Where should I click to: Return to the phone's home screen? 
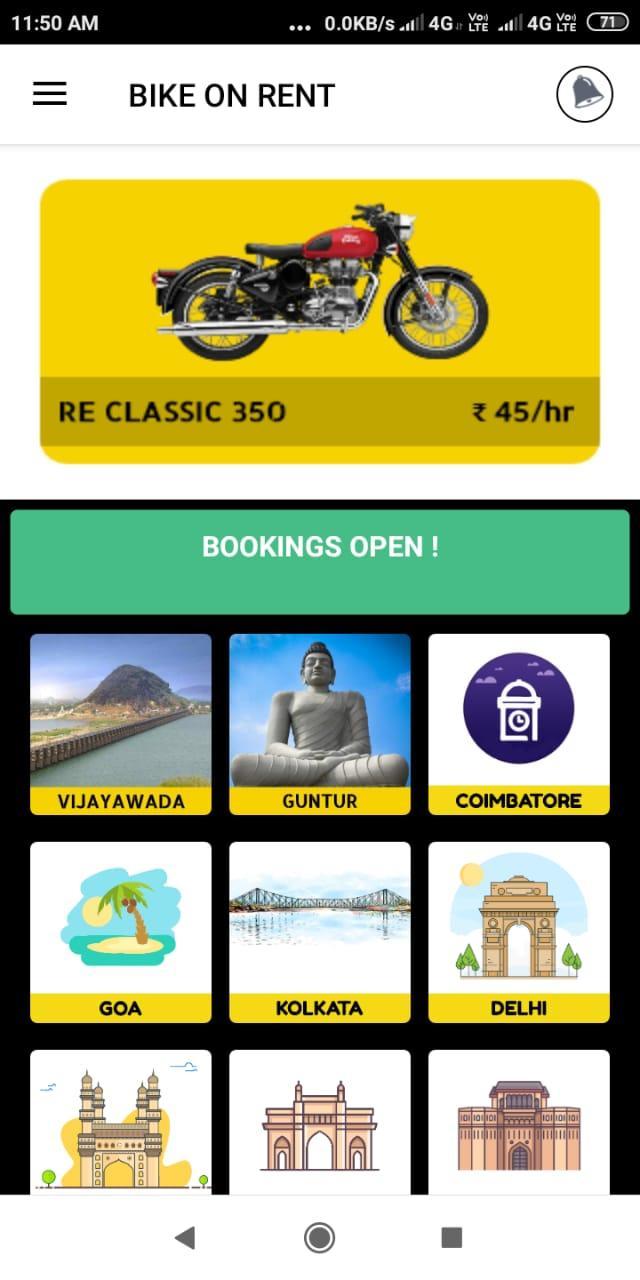pyautogui.click(x=319, y=1238)
